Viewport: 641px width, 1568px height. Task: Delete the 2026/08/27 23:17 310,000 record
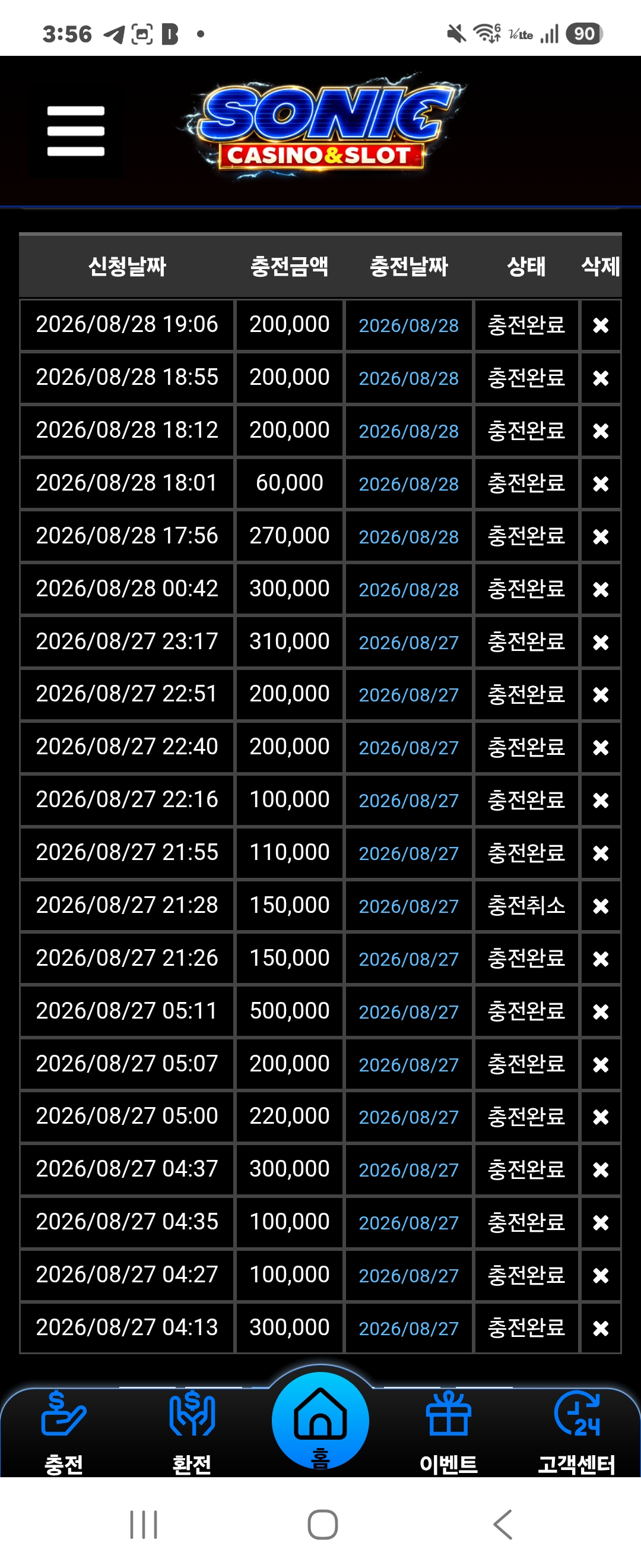tap(600, 642)
